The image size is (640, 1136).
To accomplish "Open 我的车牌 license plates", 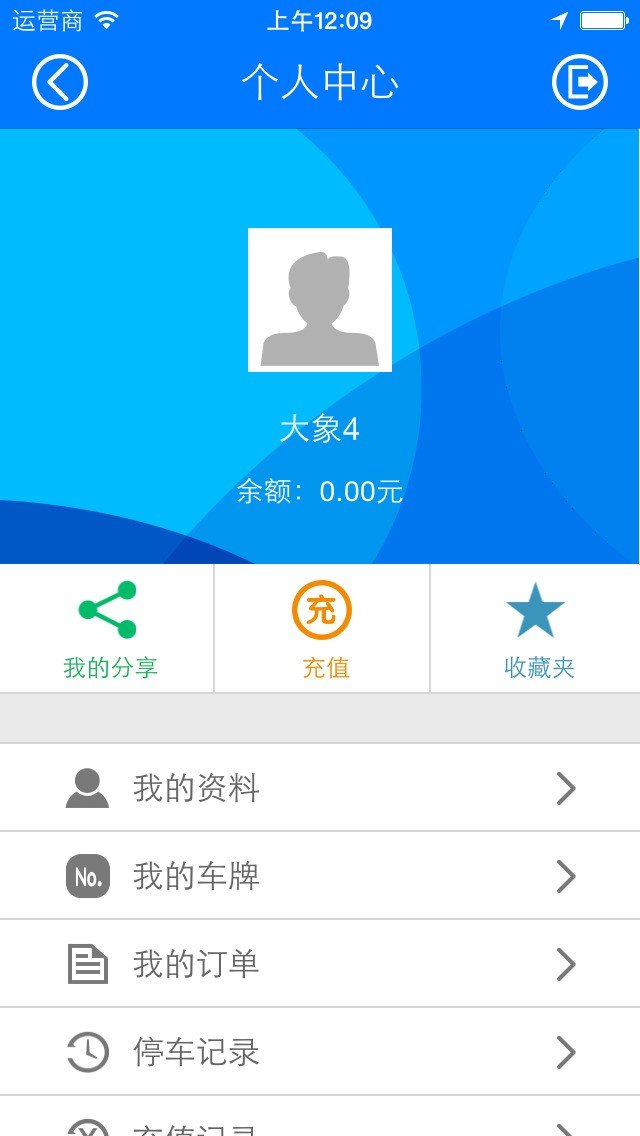I will pos(320,876).
